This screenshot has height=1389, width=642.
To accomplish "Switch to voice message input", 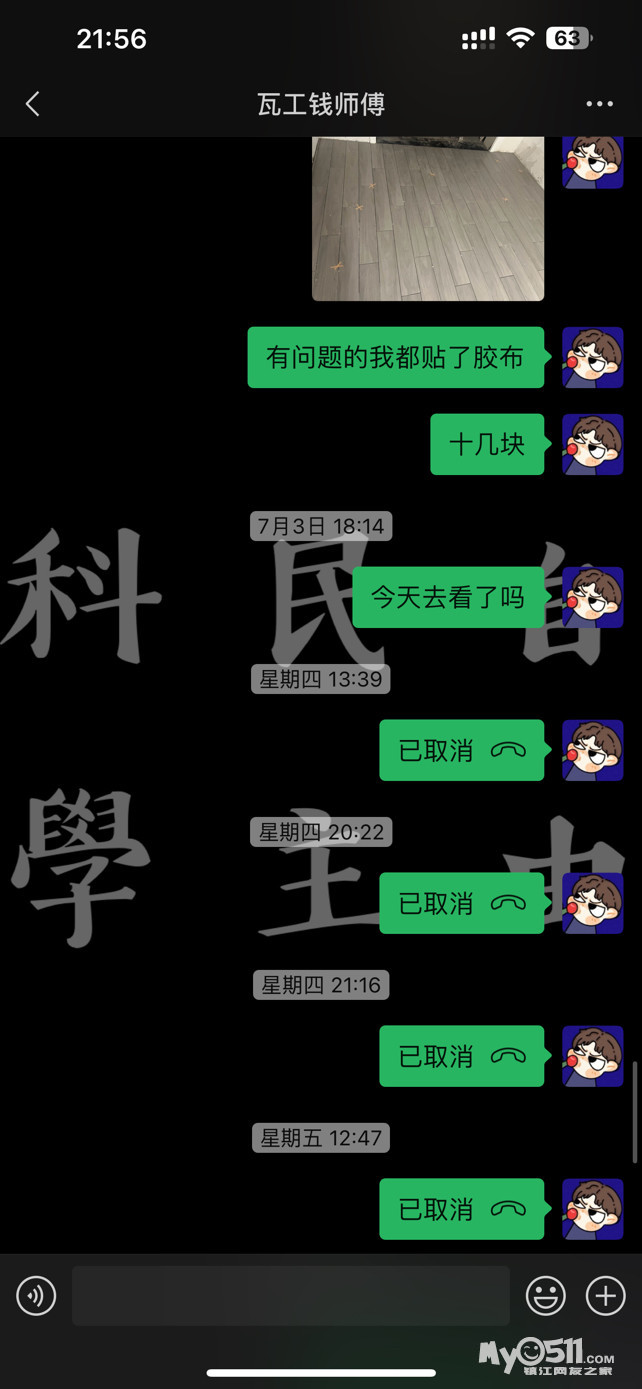I will click(36, 1297).
